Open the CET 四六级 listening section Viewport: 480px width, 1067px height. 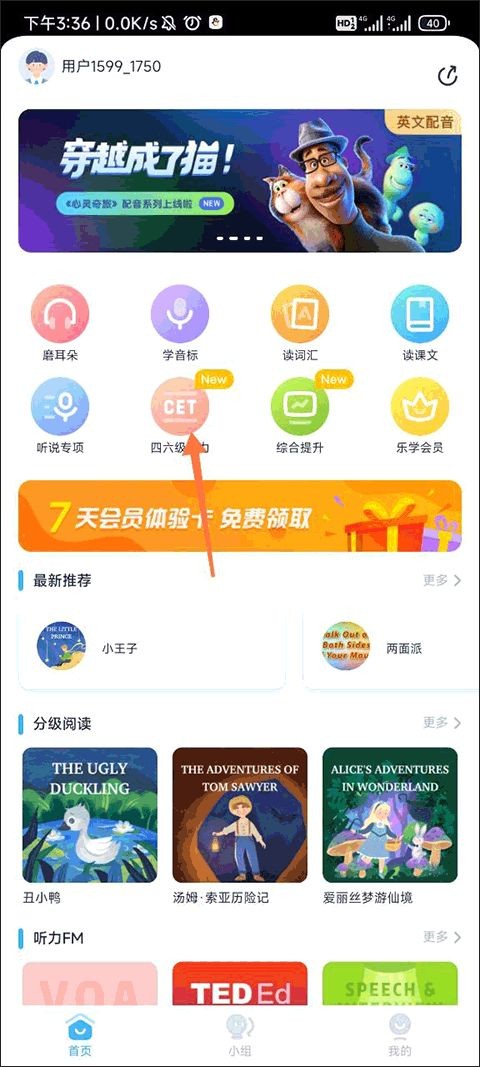coord(180,416)
